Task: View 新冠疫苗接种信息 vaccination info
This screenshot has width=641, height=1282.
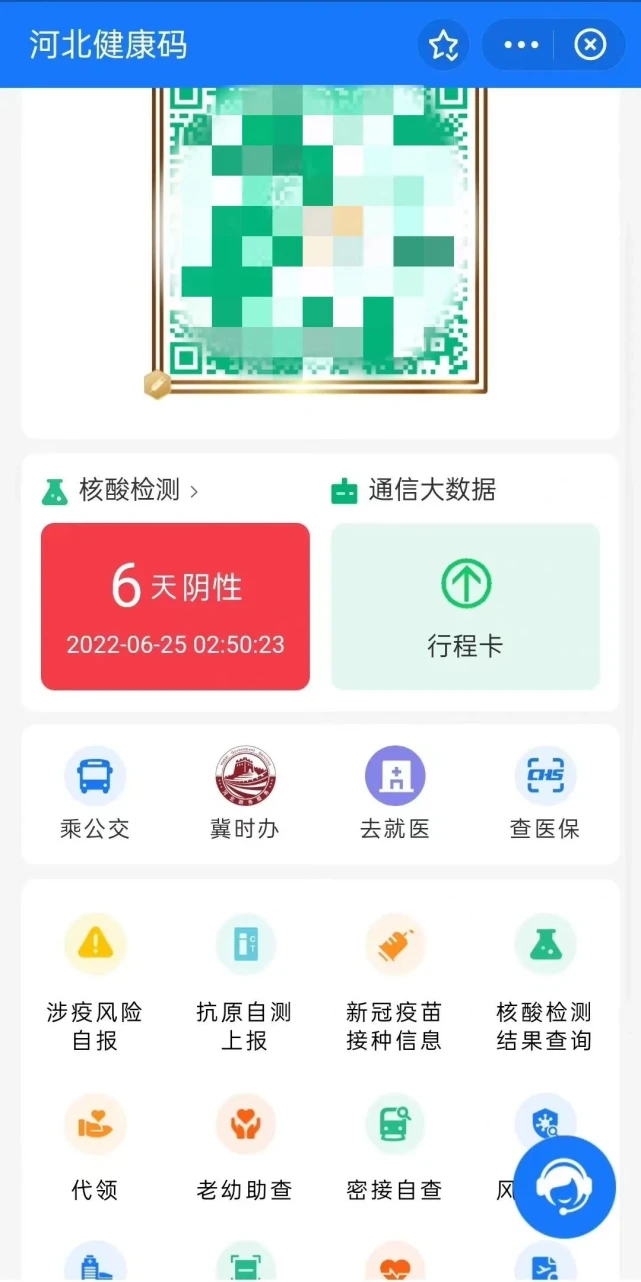Action: 395,983
